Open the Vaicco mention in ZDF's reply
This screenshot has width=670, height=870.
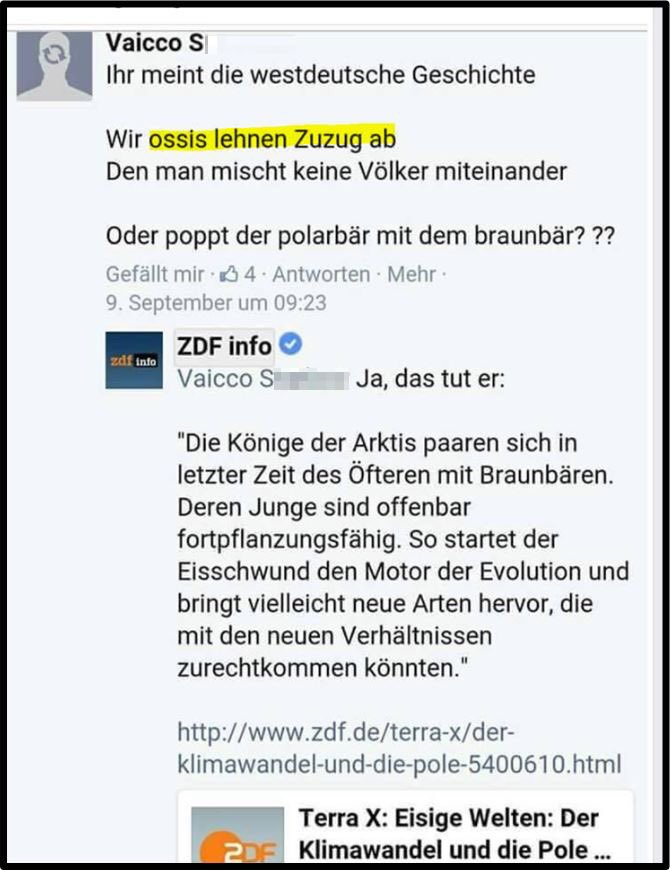262,378
